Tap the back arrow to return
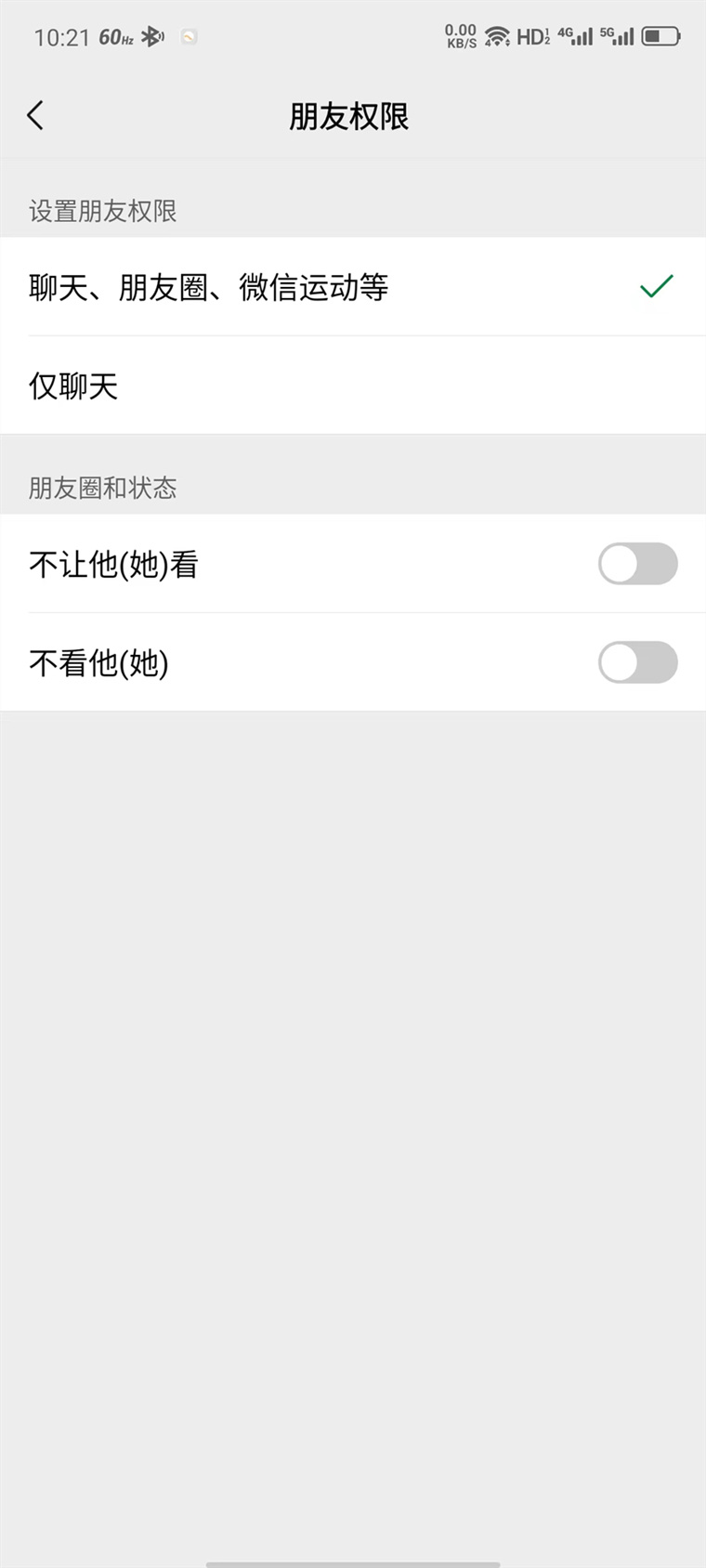The image size is (706, 1568). pos(35,115)
